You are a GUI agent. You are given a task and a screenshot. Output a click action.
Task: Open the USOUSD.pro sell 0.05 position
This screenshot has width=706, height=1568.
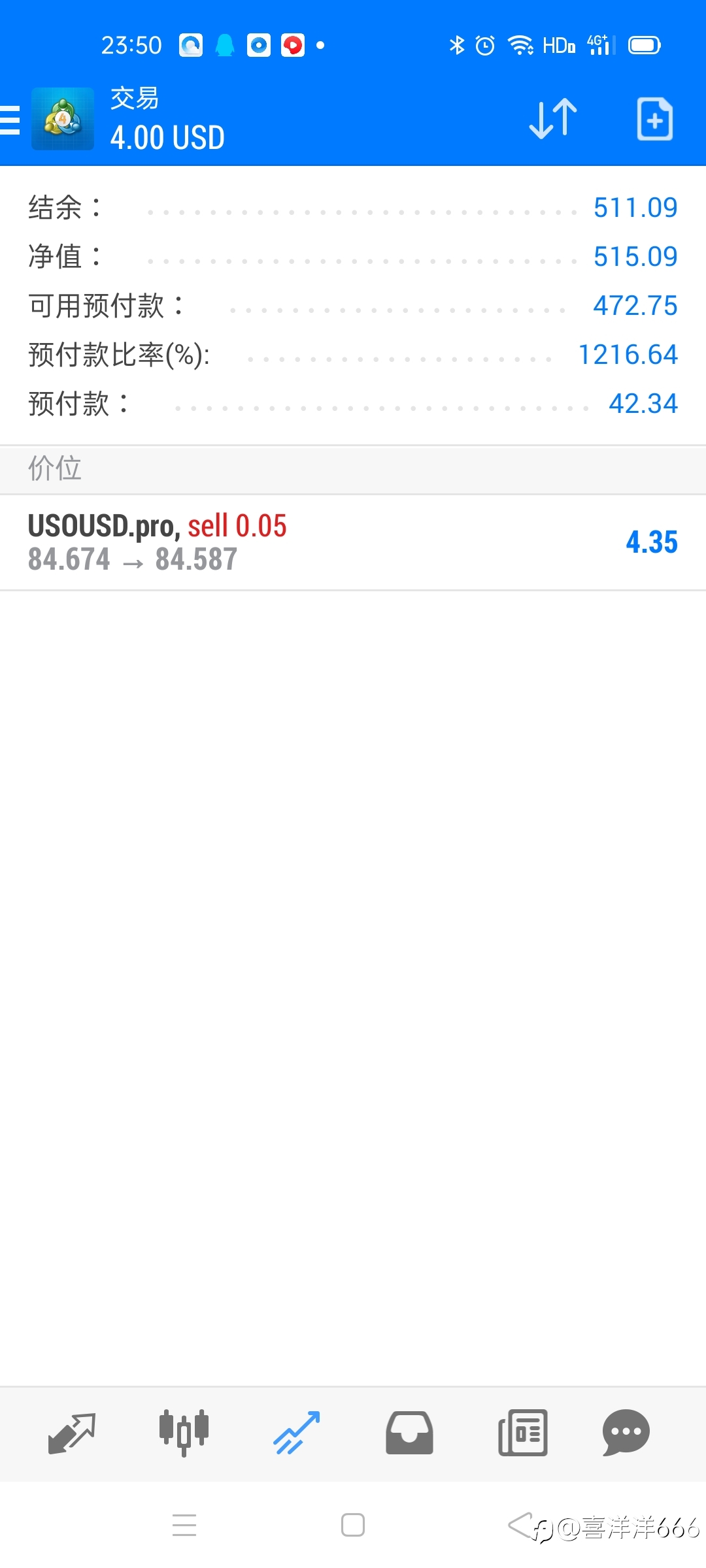click(x=353, y=542)
